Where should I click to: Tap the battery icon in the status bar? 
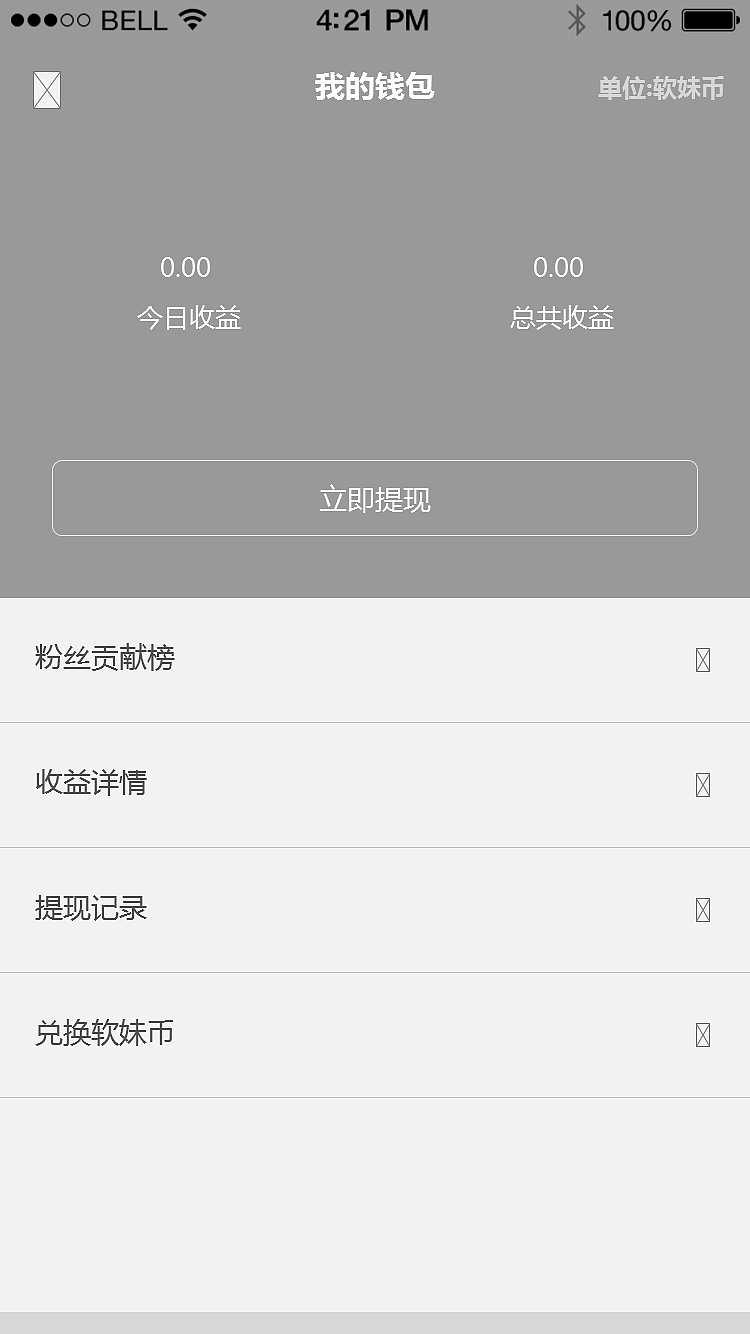tap(708, 18)
